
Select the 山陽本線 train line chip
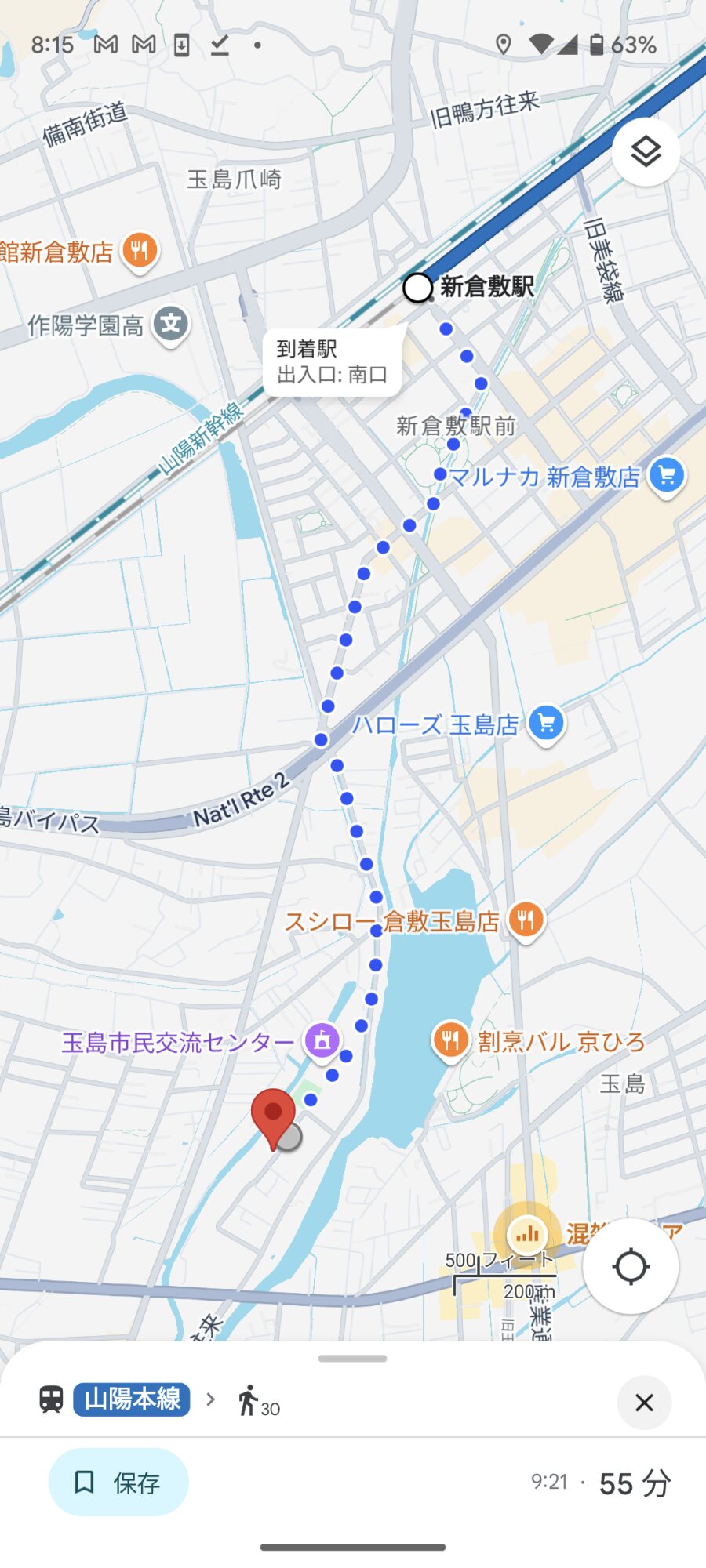point(132,1399)
